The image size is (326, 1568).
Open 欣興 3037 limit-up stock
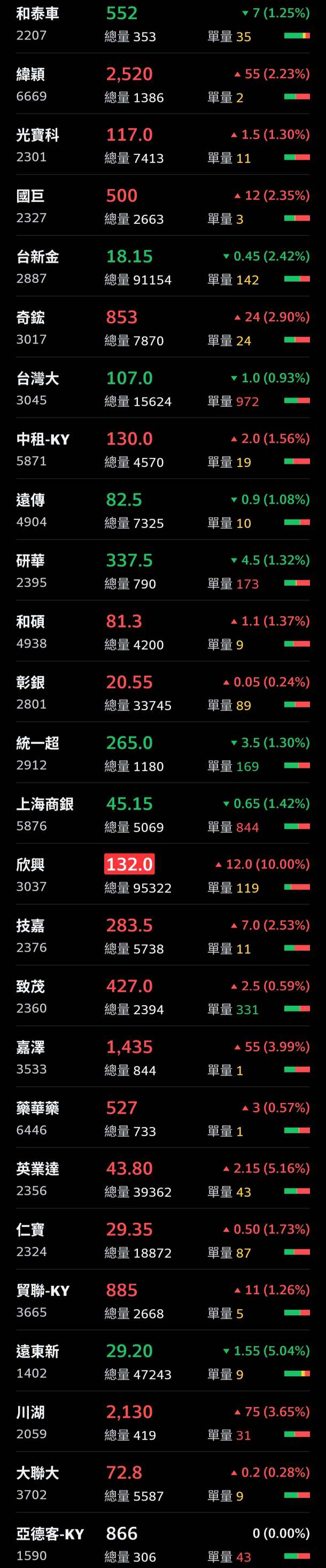tap(162, 876)
